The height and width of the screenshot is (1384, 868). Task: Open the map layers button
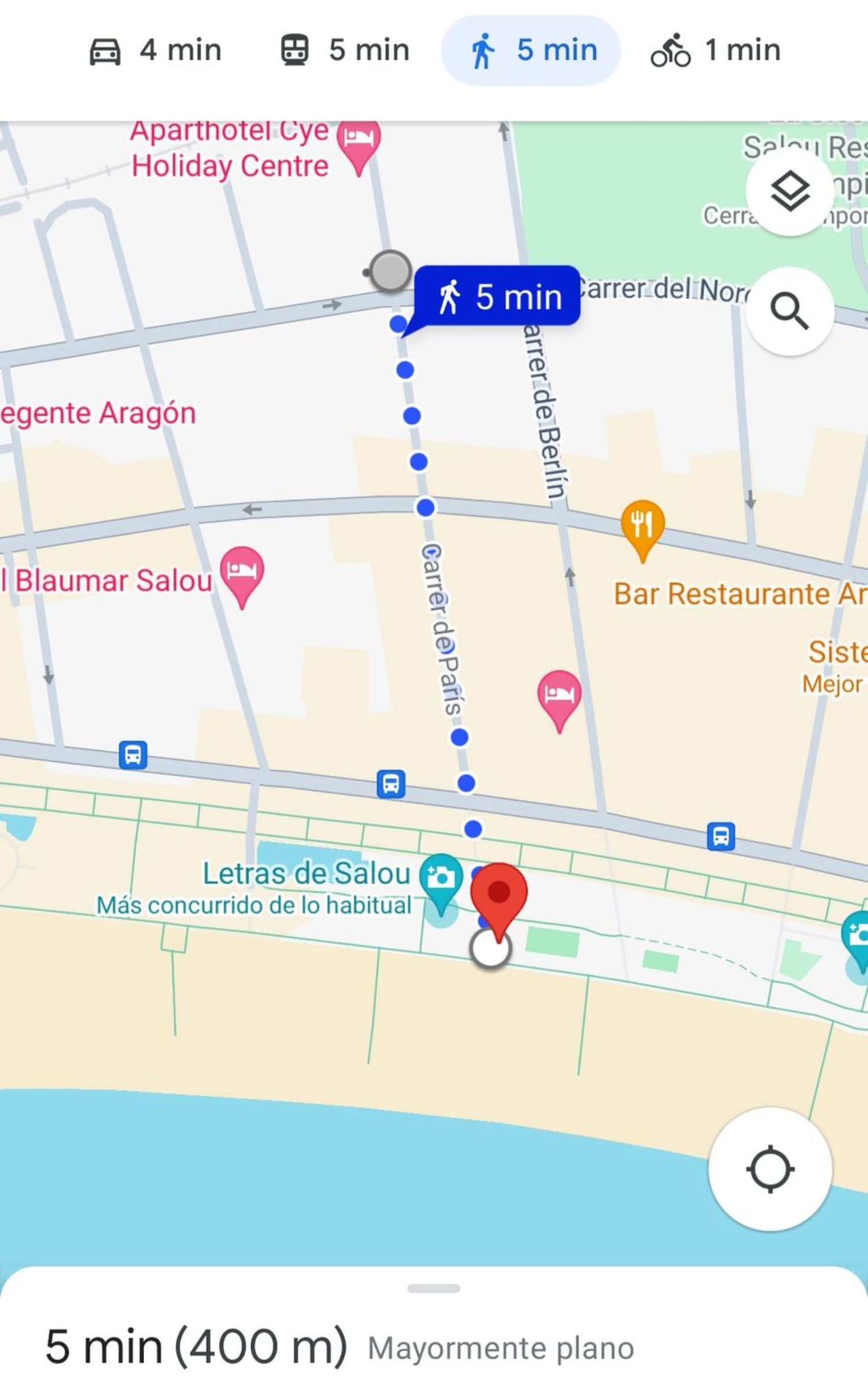(x=789, y=192)
